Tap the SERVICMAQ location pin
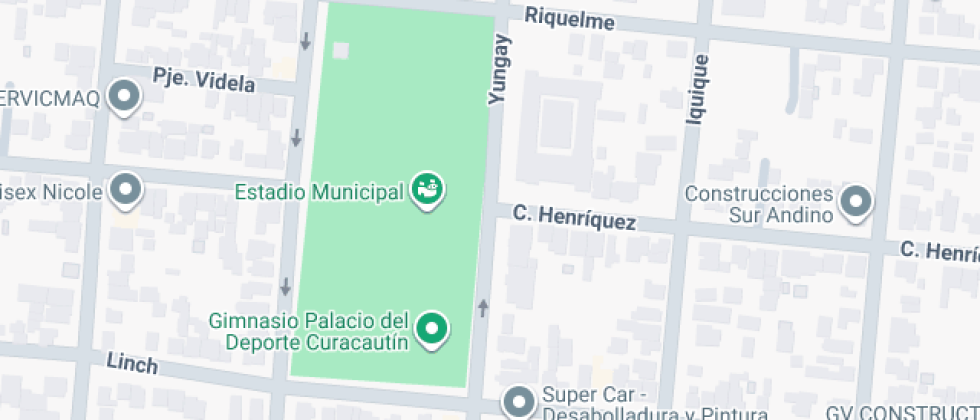The height and width of the screenshot is (420, 980). click(126, 97)
